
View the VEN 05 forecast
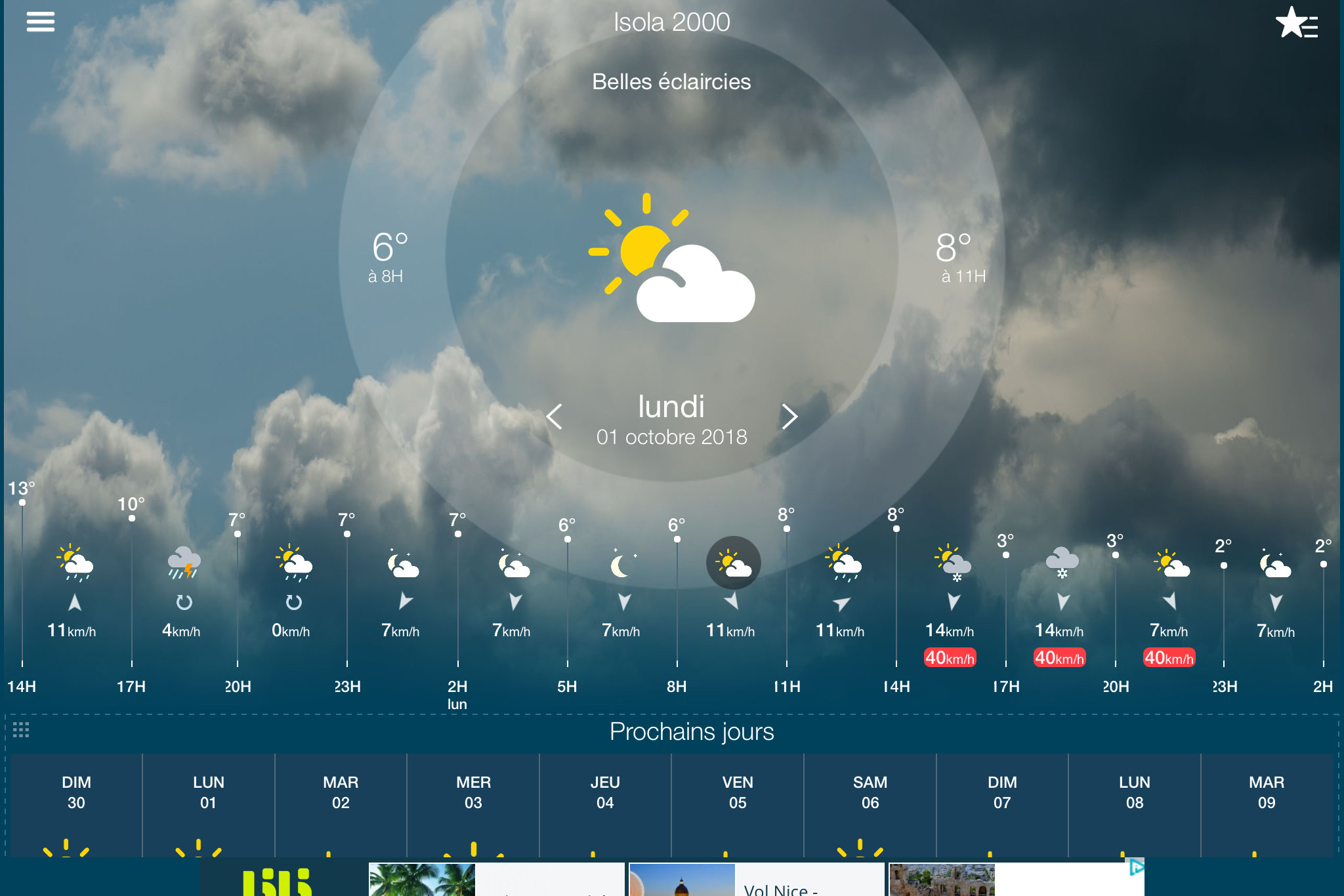[738, 804]
